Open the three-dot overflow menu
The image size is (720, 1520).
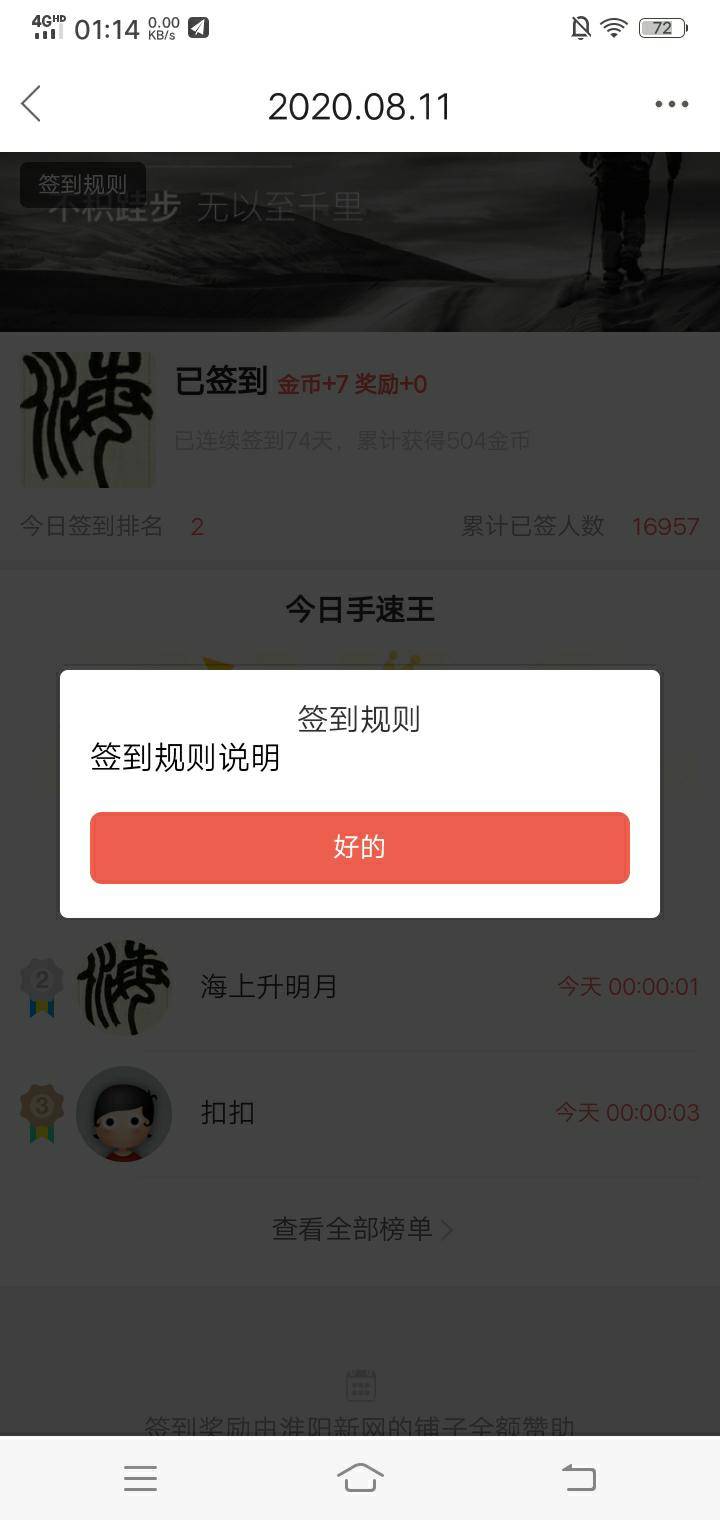(671, 104)
